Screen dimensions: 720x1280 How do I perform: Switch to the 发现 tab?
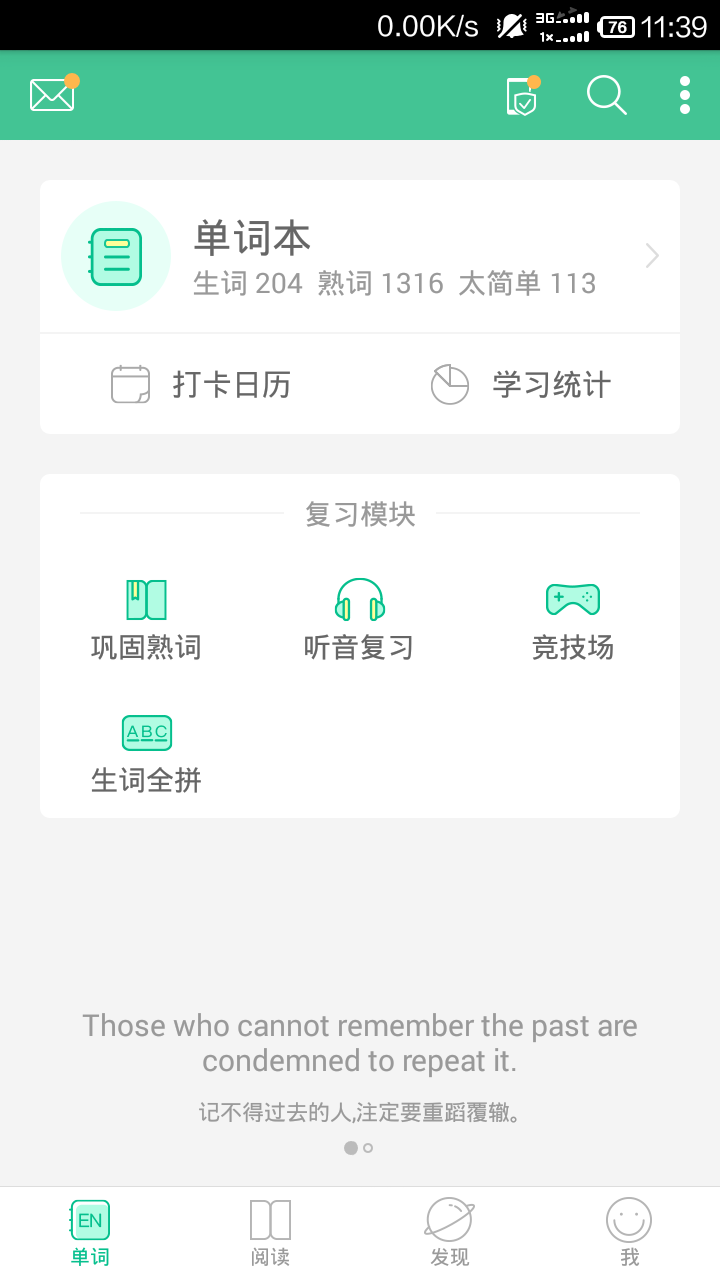[450, 1233]
